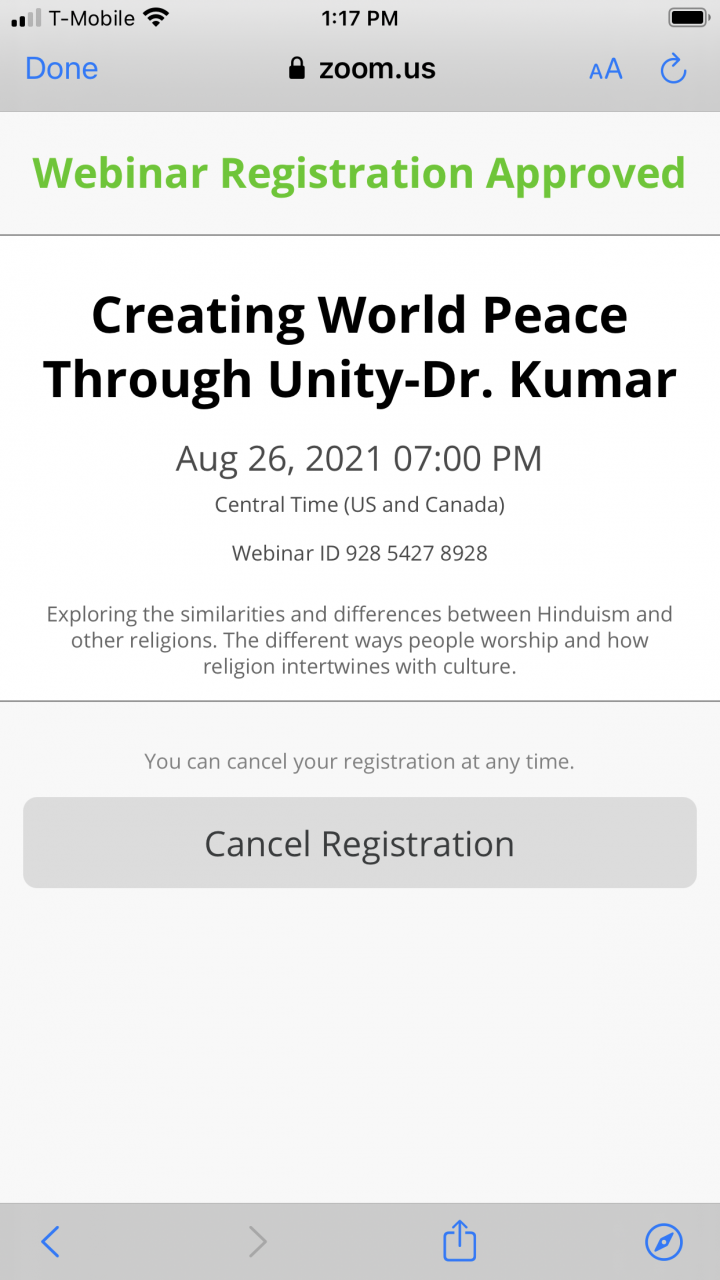Viewport: 720px width, 1280px height.
Task: Tap Done to close the browser view
Action: coord(62,69)
